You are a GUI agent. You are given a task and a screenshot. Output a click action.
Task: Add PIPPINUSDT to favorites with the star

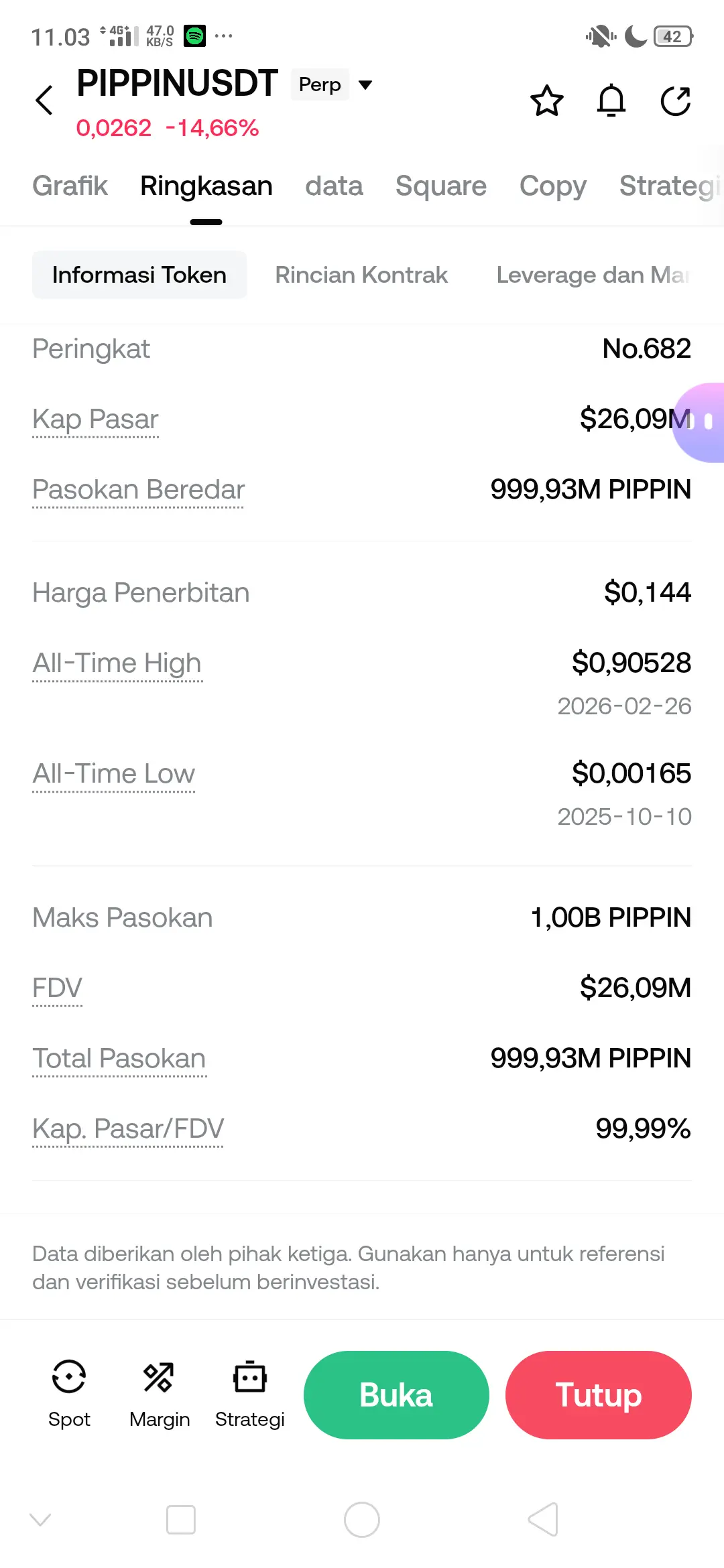[546, 101]
